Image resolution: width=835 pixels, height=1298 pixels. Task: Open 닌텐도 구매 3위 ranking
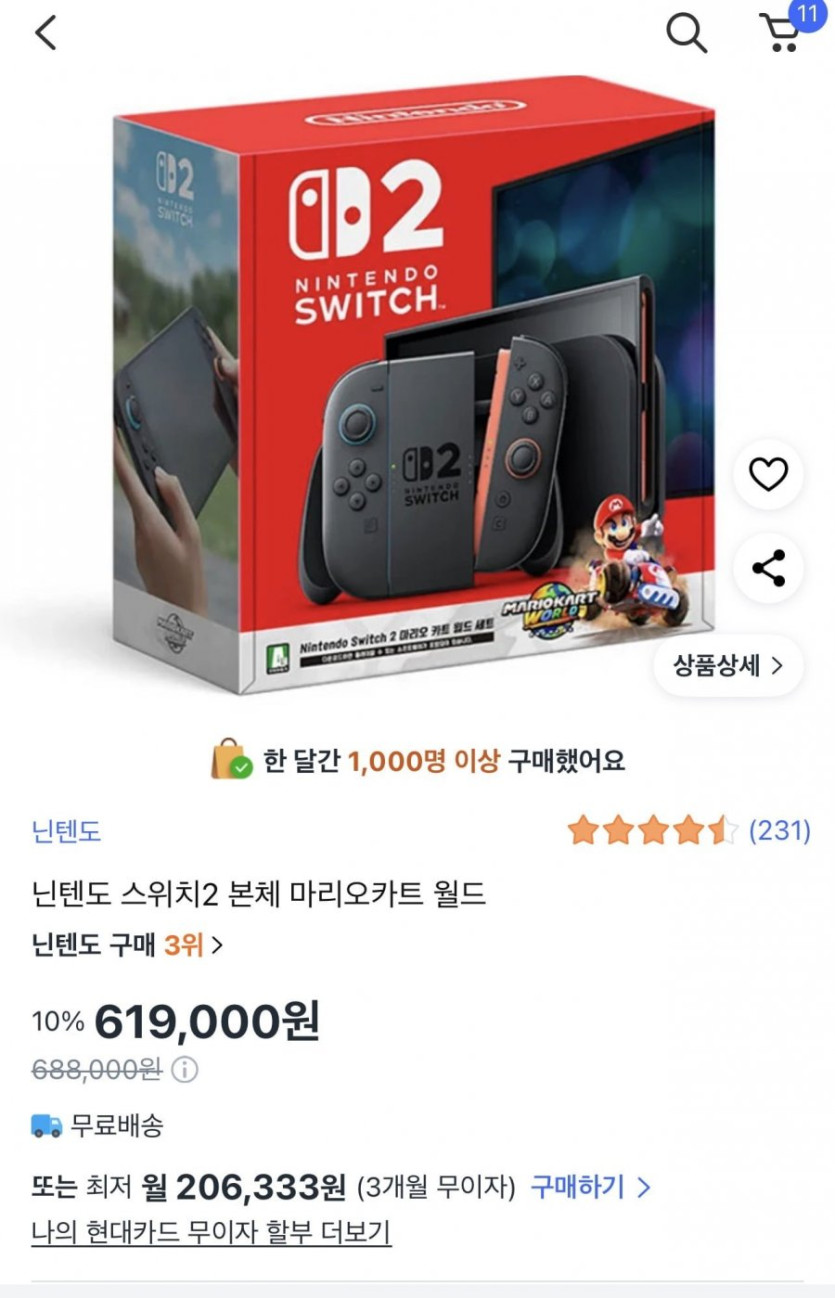click(x=127, y=945)
